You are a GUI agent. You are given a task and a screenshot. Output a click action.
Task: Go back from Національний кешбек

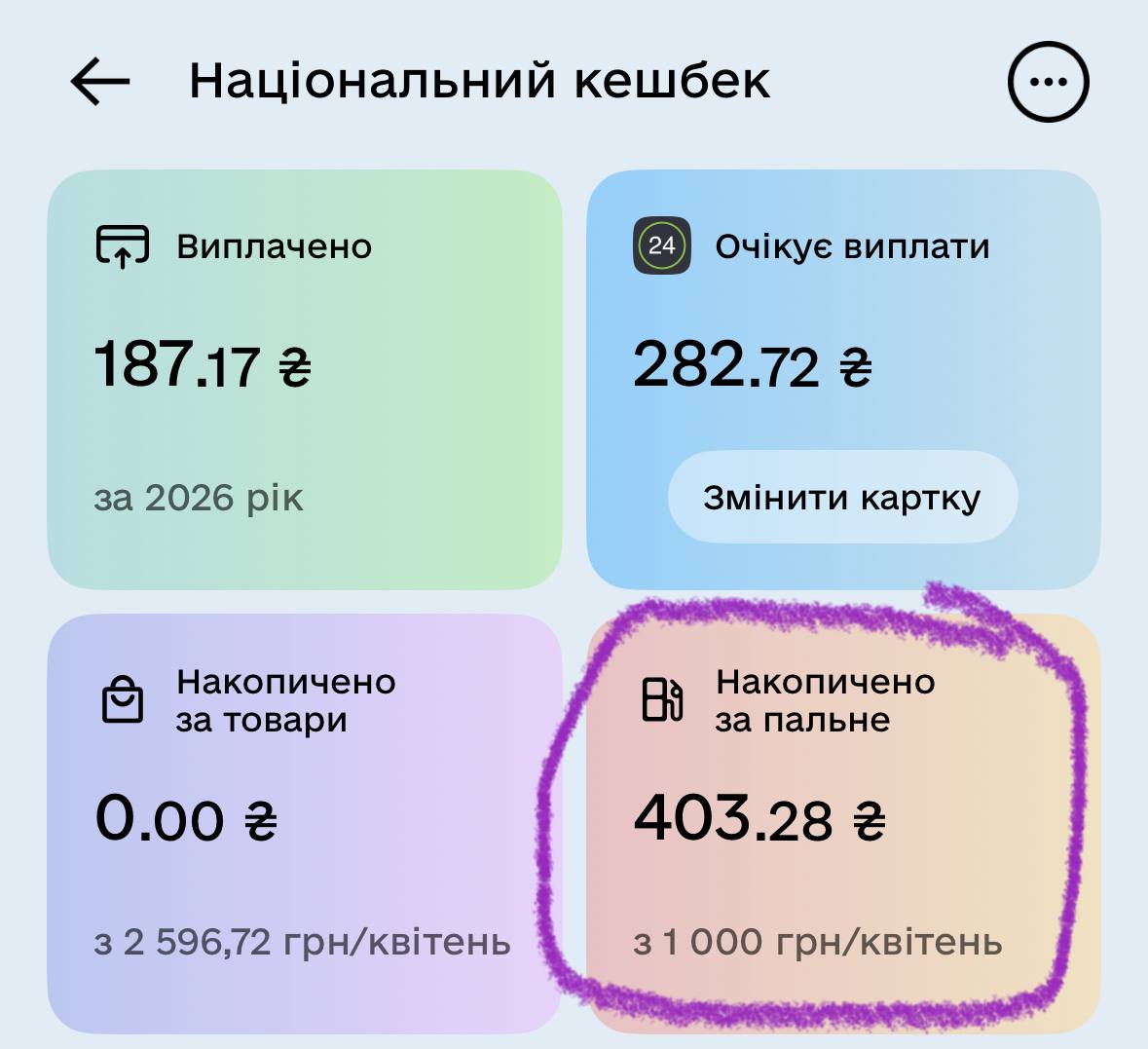pos(100,81)
